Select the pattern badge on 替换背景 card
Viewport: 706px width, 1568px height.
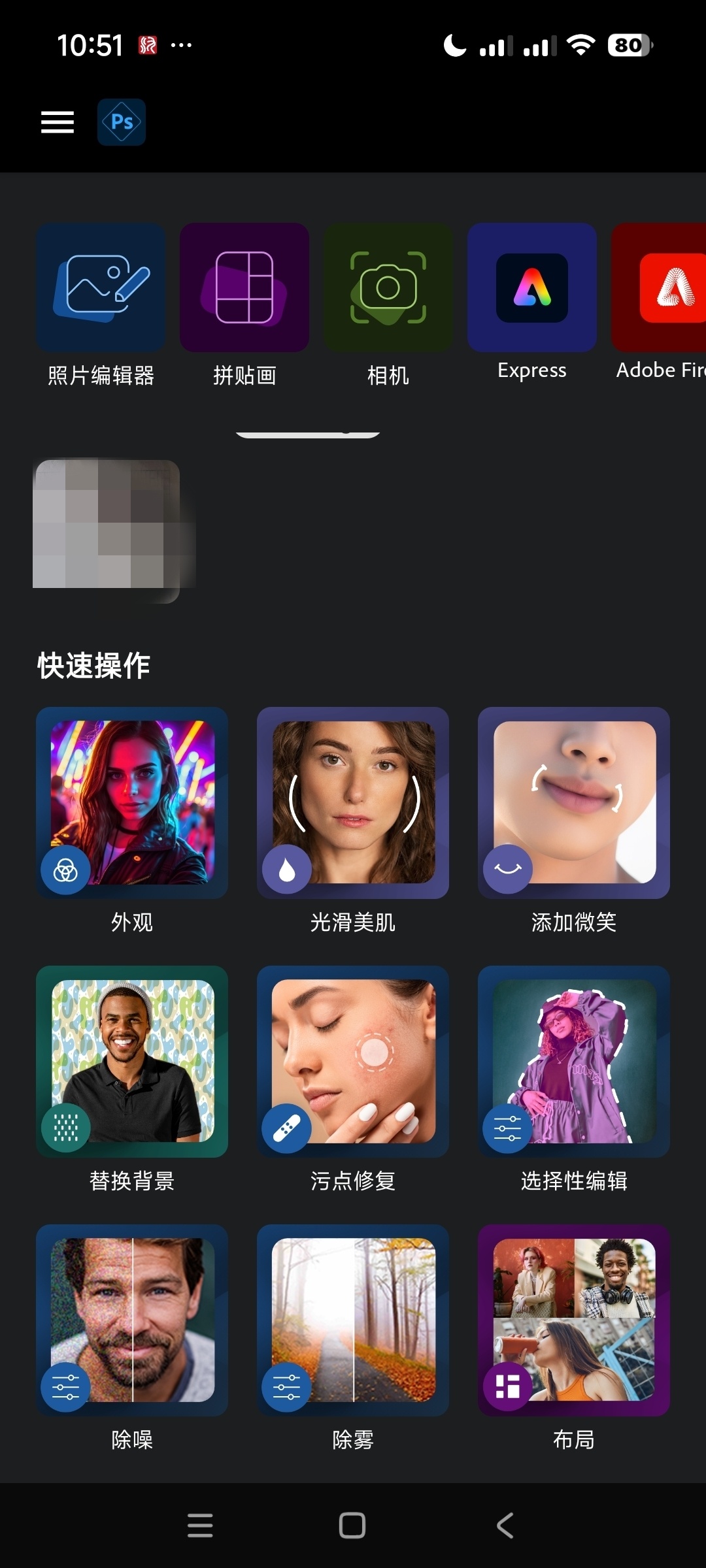tap(65, 1127)
